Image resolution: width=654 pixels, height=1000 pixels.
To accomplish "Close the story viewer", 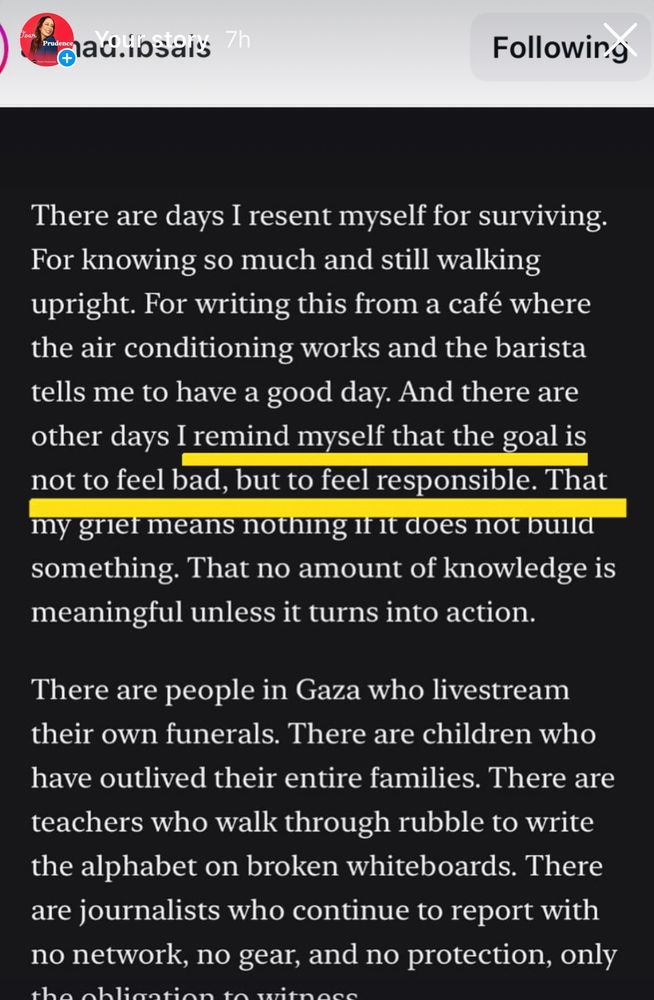I will (620, 41).
